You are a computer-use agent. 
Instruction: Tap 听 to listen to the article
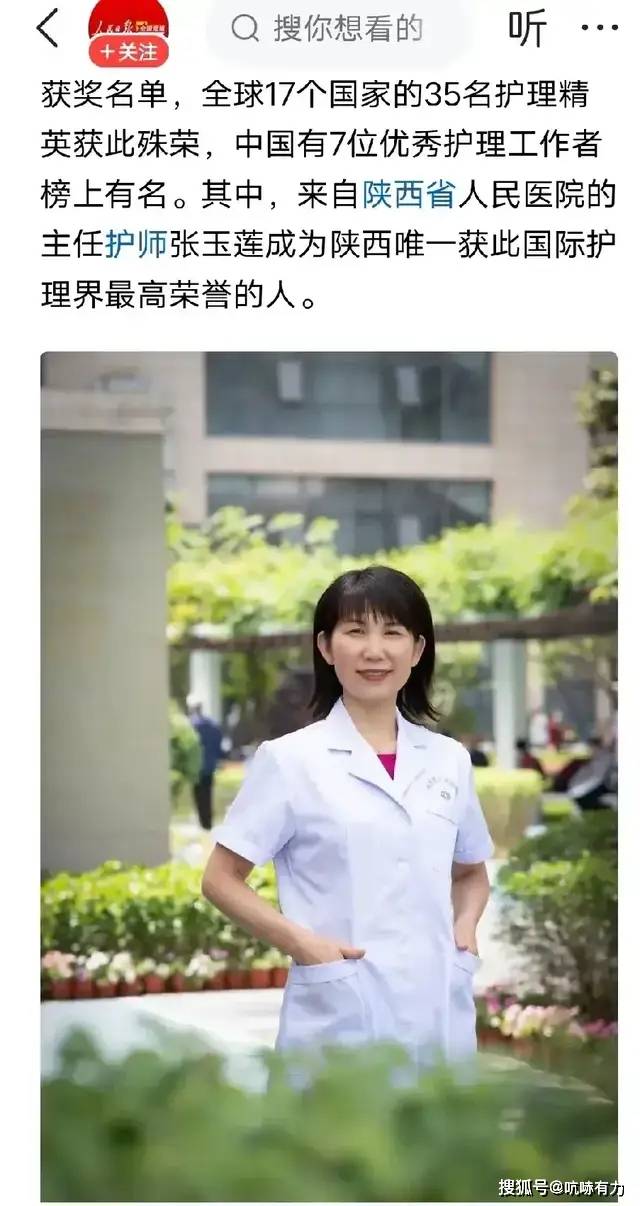527,28
